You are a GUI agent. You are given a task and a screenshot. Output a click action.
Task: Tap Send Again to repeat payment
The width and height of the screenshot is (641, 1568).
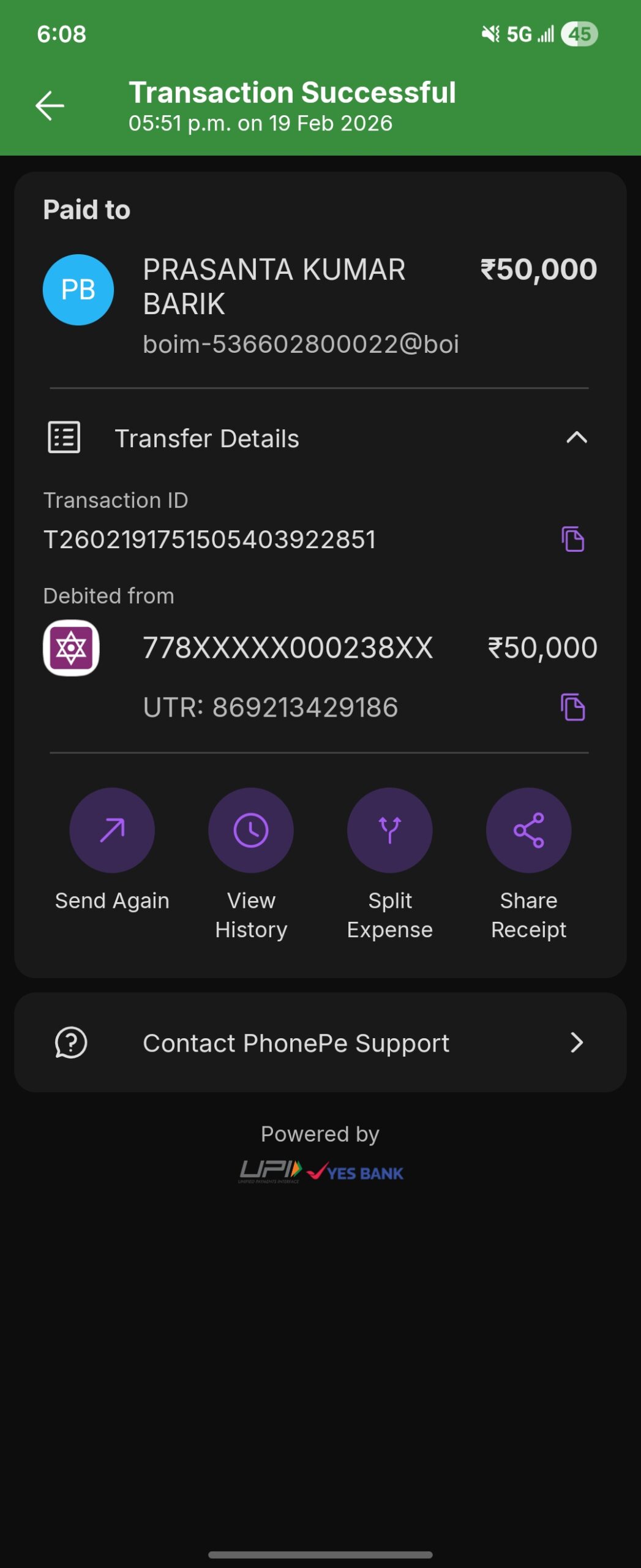click(x=112, y=831)
